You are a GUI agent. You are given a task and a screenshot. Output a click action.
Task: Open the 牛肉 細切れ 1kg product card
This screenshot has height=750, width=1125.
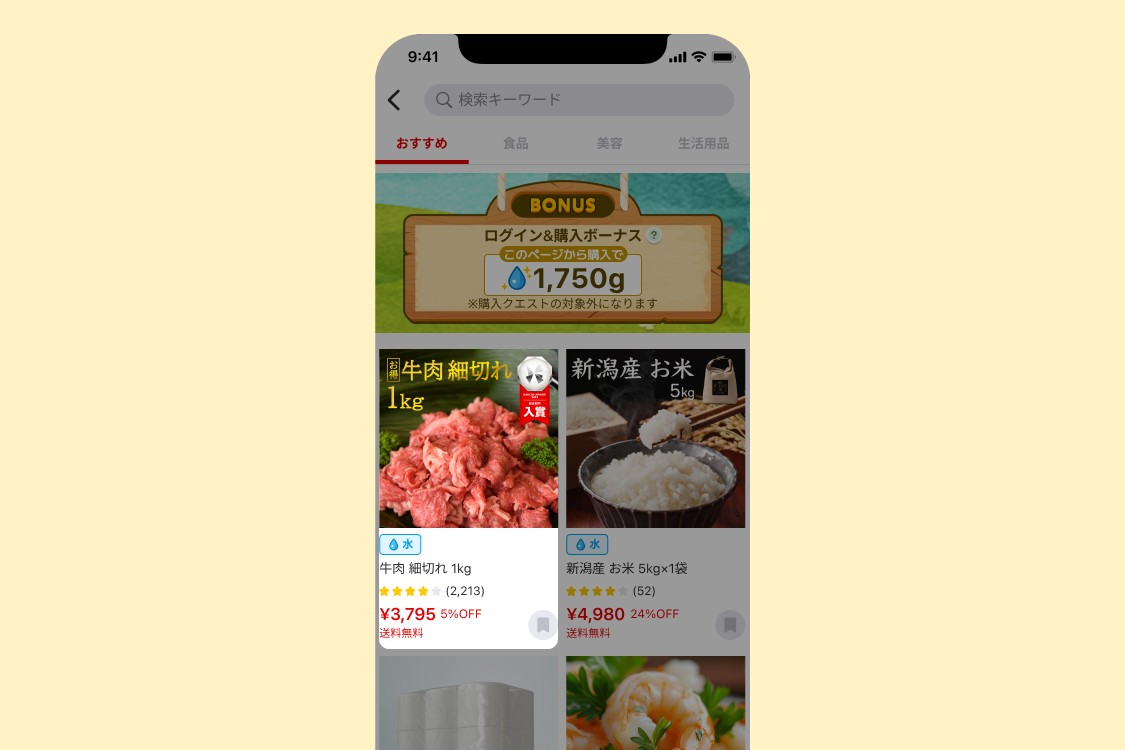click(468, 450)
